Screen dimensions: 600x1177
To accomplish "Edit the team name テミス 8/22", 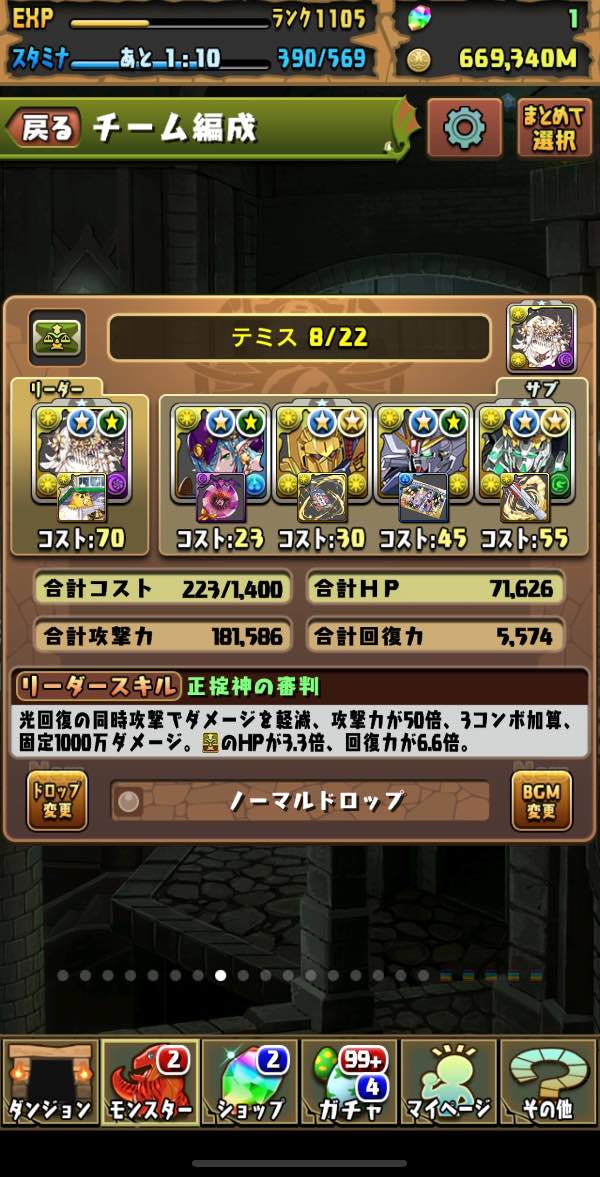I will coord(299,338).
